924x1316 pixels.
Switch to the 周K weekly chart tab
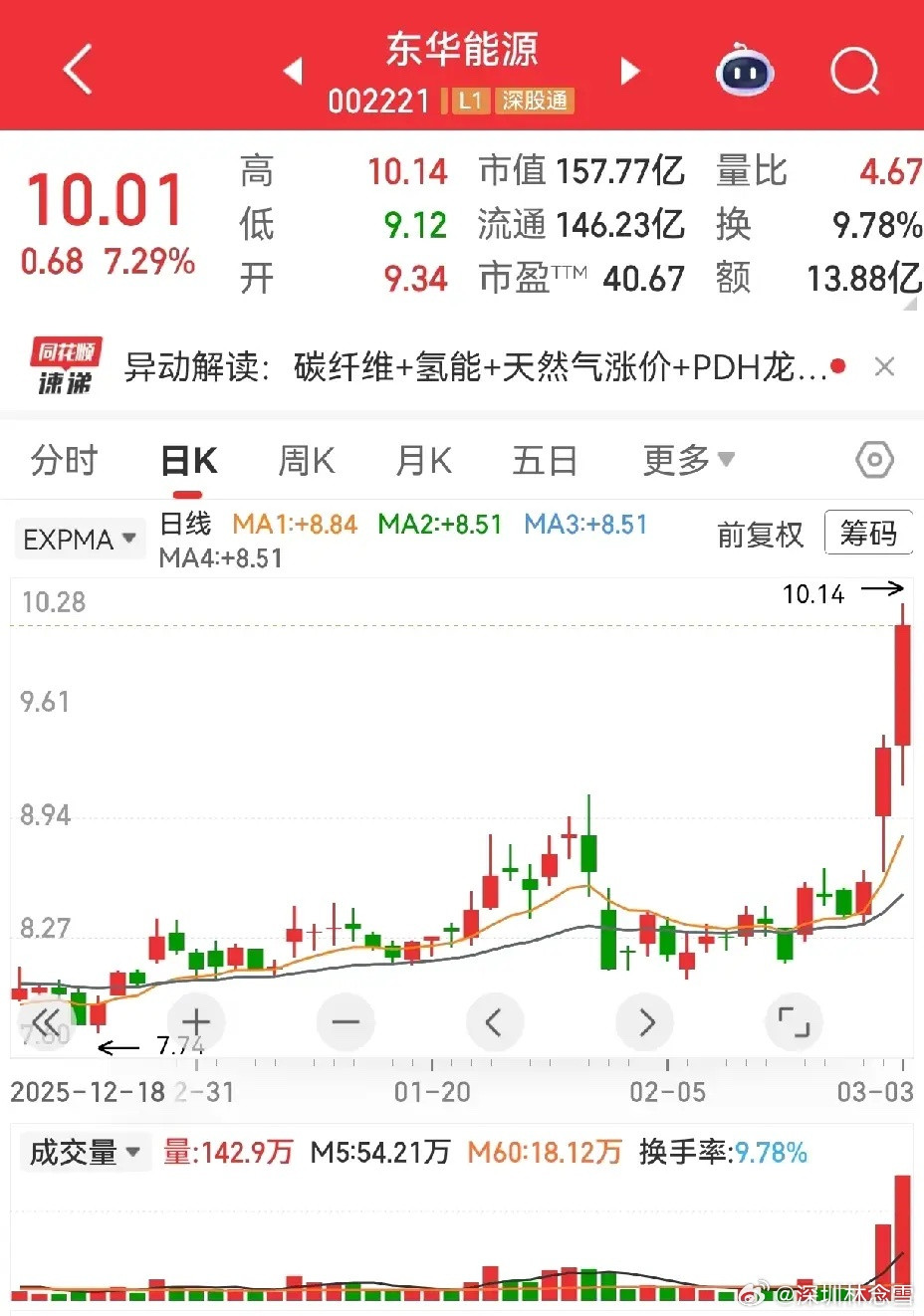point(305,459)
